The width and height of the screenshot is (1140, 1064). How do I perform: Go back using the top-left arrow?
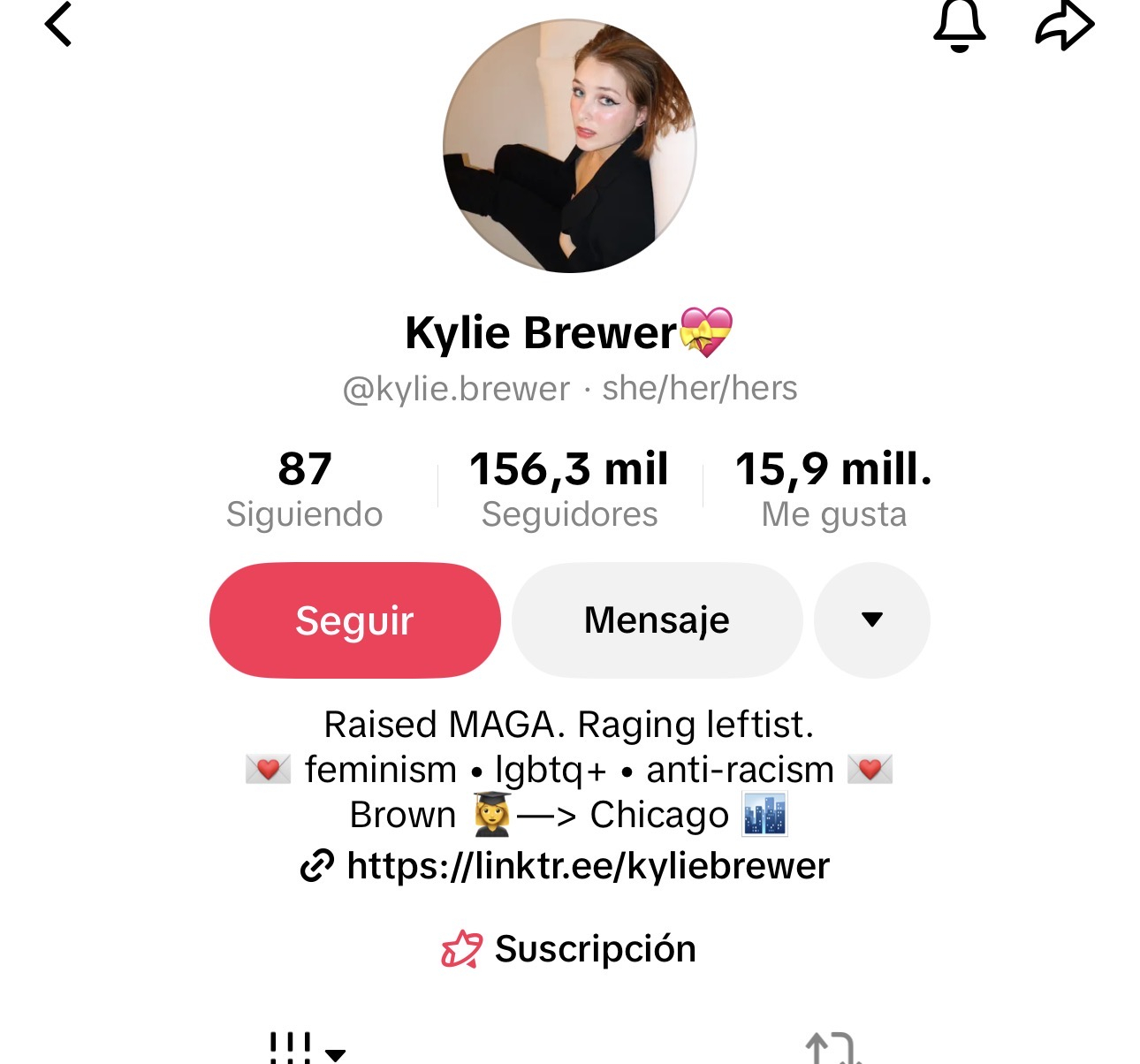(58, 24)
